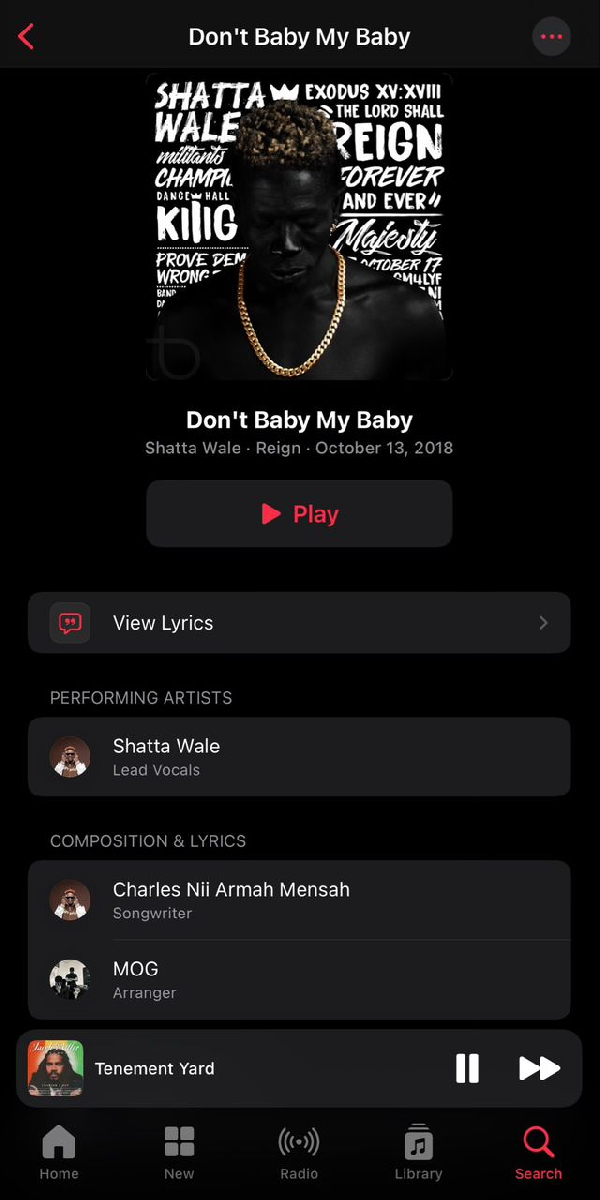Open songwriter Charles Nii Armah Mensah
The image size is (600, 1200).
point(299,900)
